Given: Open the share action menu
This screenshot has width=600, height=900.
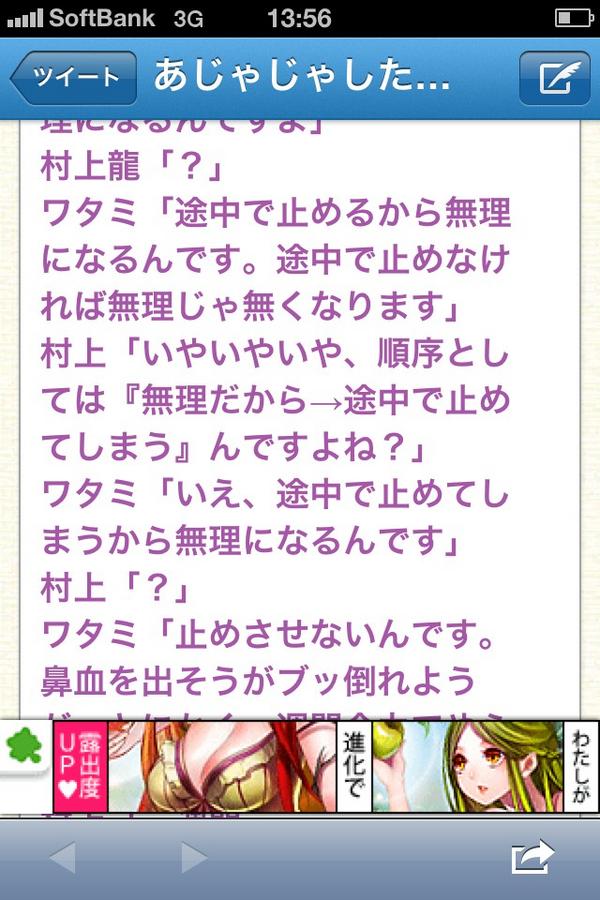Looking at the screenshot, I should click(532, 857).
